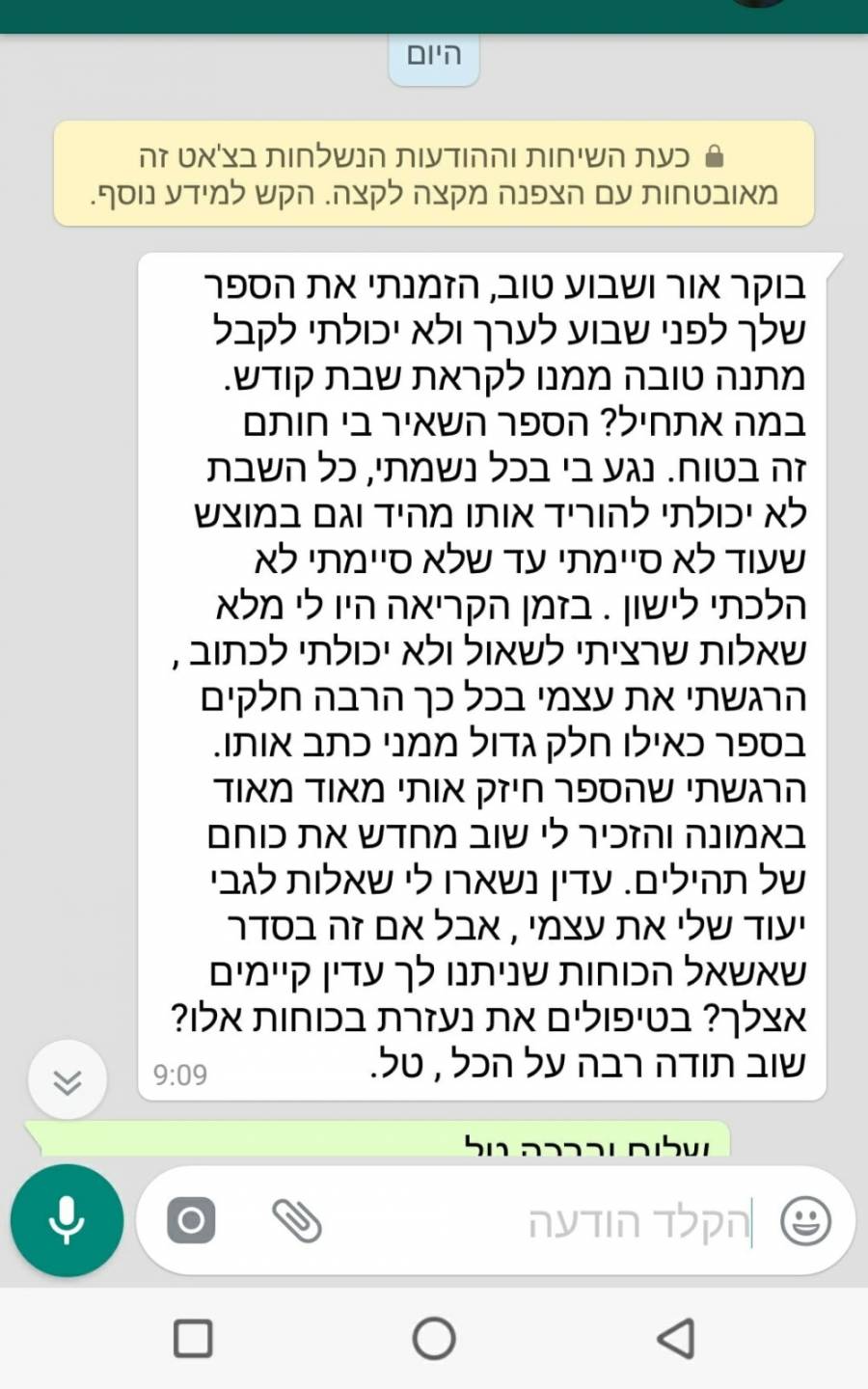The width and height of the screenshot is (868, 1389).
Task: Open the encryption info banner
Action: pos(434,174)
